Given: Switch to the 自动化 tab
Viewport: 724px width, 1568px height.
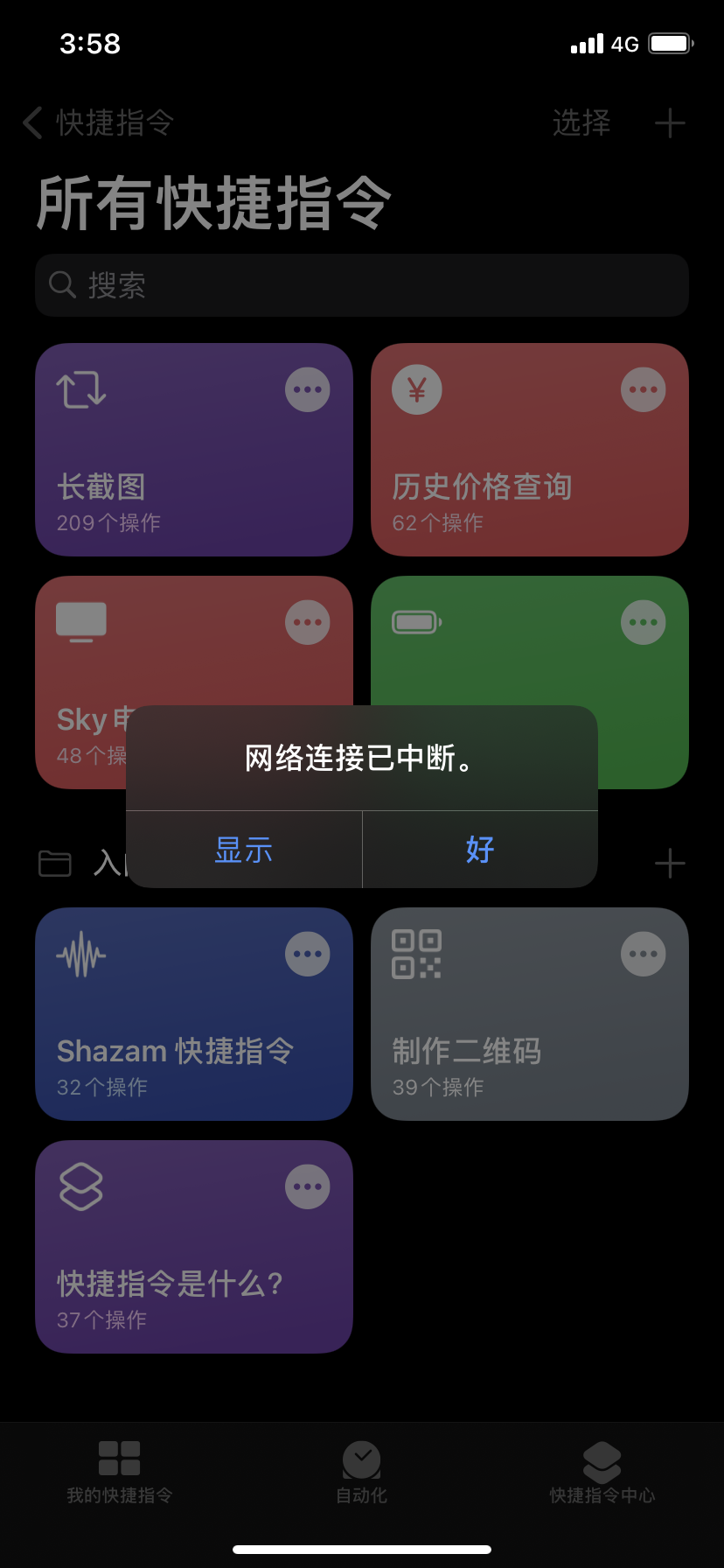Looking at the screenshot, I should pyautogui.click(x=362, y=1472).
